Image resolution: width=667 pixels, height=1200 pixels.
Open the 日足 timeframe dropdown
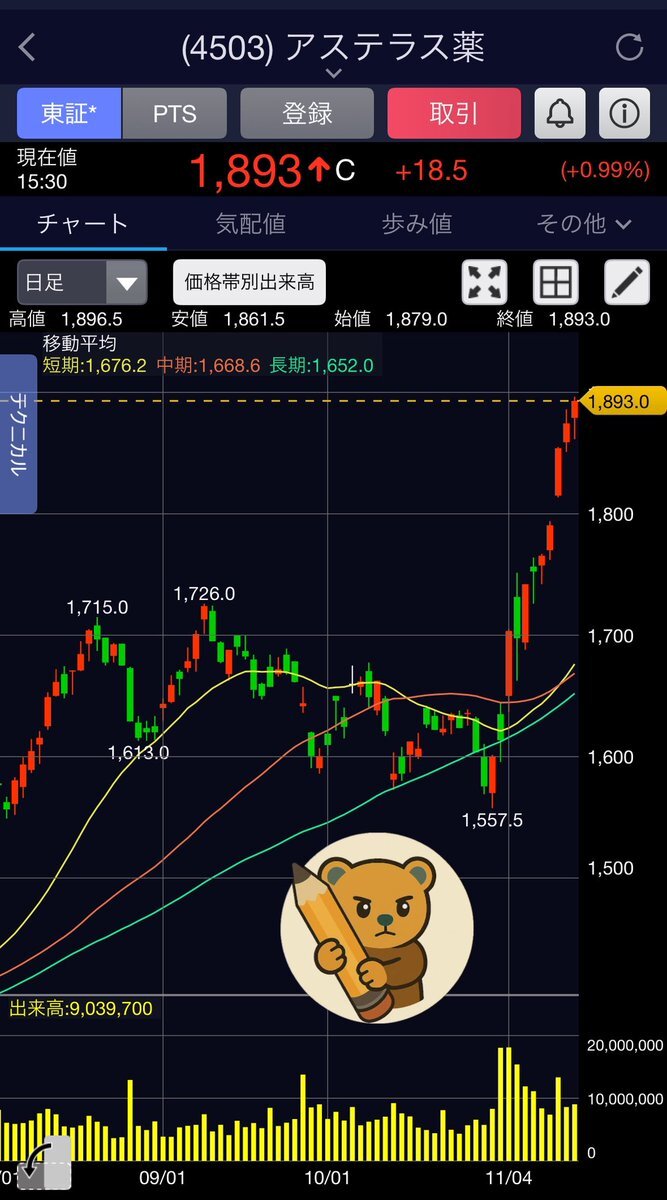coord(83,282)
